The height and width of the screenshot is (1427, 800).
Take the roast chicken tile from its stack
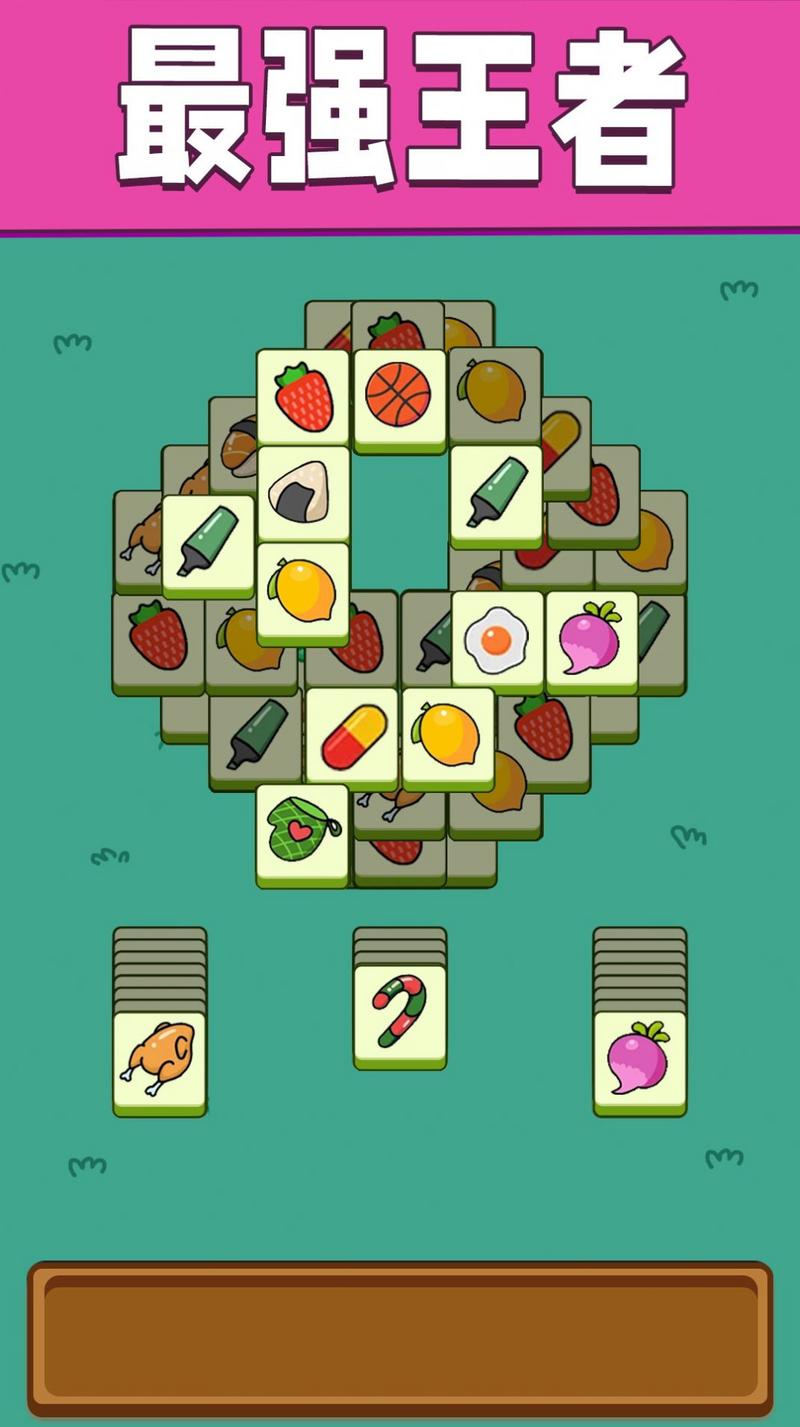(x=159, y=1060)
